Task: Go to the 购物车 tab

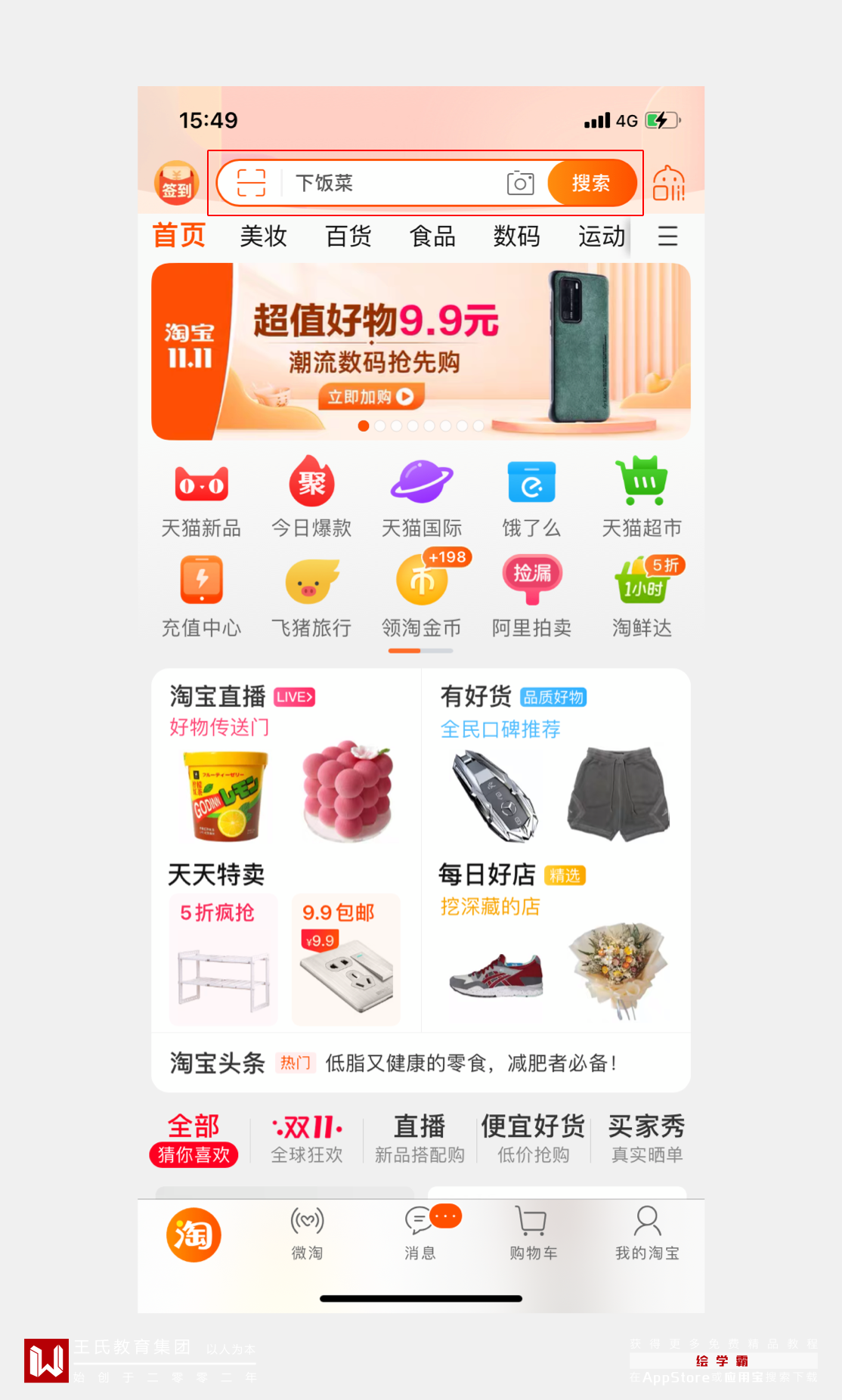Action: pyautogui.click(x=533, y=1234)
